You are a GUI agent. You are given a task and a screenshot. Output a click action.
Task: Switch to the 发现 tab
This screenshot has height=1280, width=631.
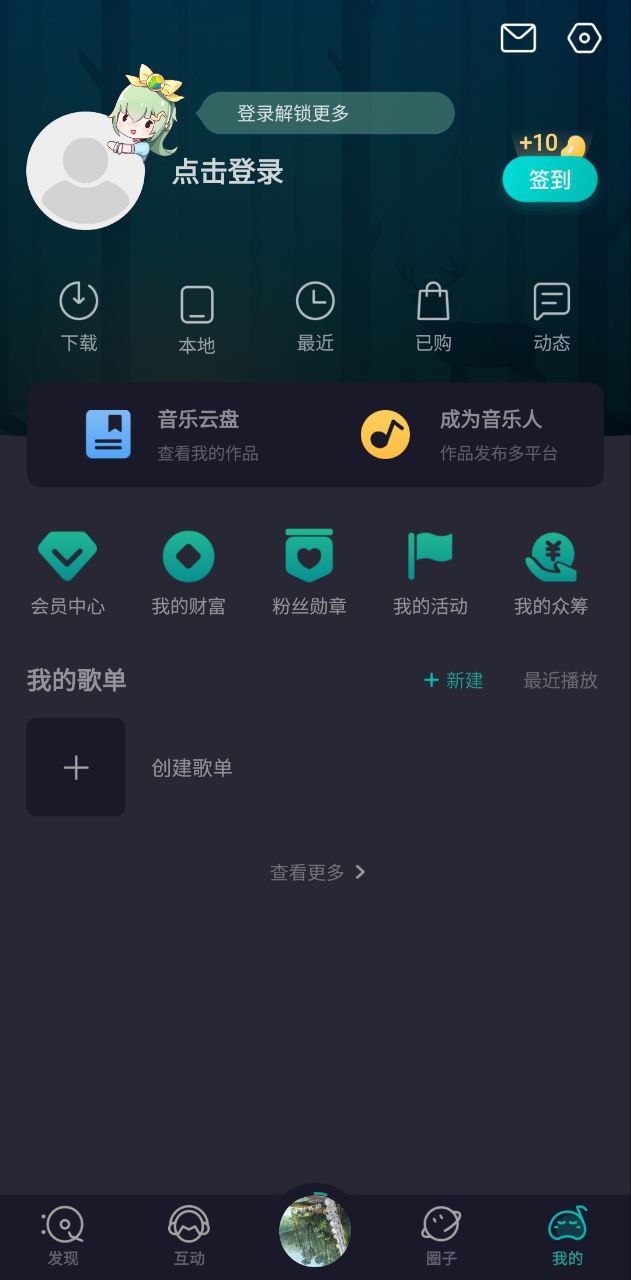(x=63, y=1236)
